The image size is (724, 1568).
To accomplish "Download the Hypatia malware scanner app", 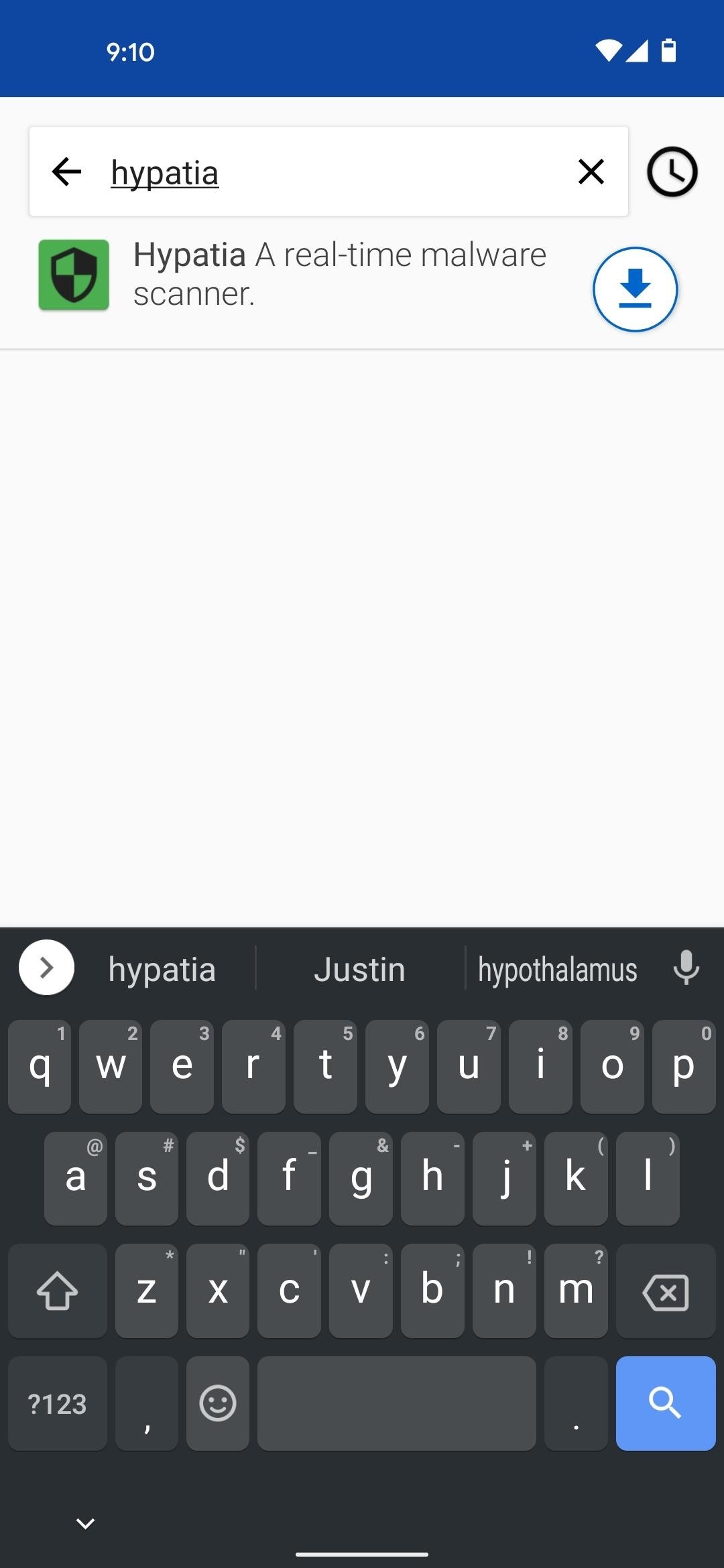I will coord(635,289).
